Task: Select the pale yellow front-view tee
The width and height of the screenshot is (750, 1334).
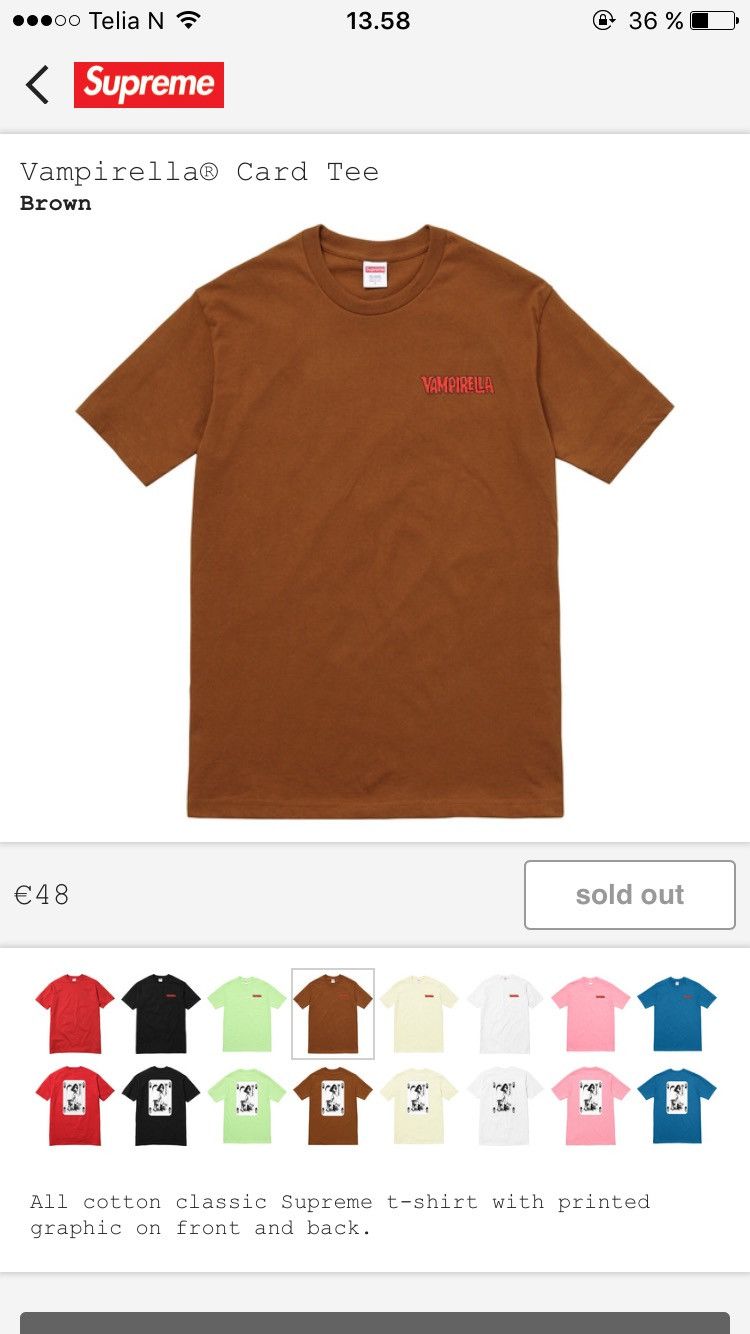Action: coord(419,1014)
